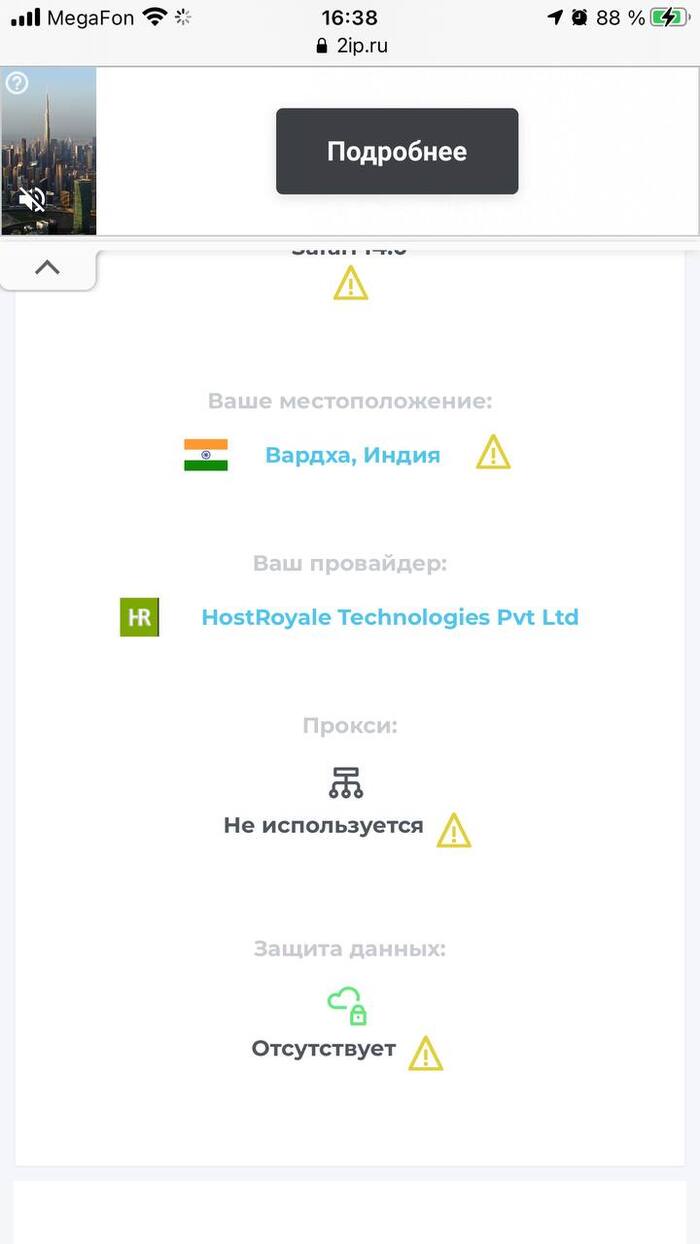Unmute the ad video
This screenshot has height=1244, width=700.
(32, 200)
